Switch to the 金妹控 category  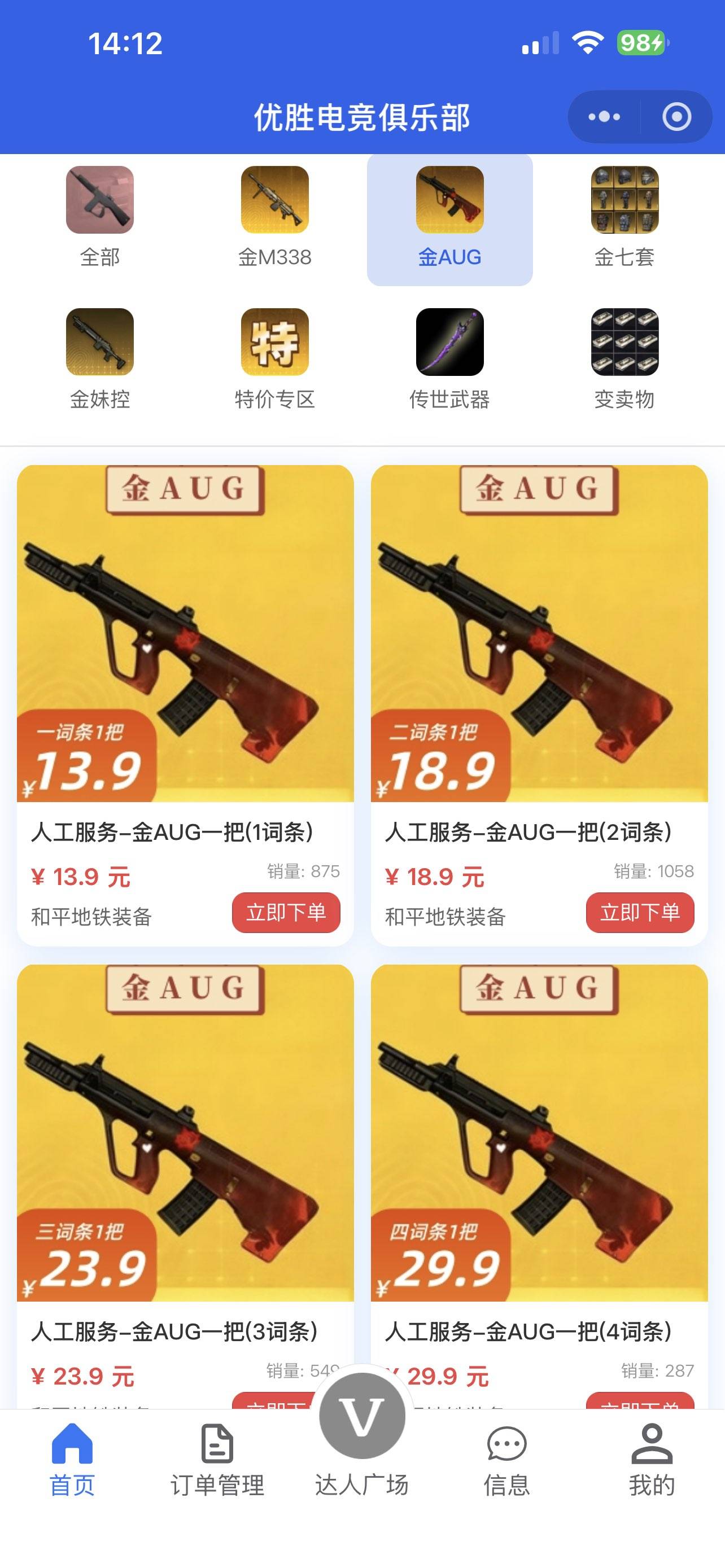tap(100, 359)
